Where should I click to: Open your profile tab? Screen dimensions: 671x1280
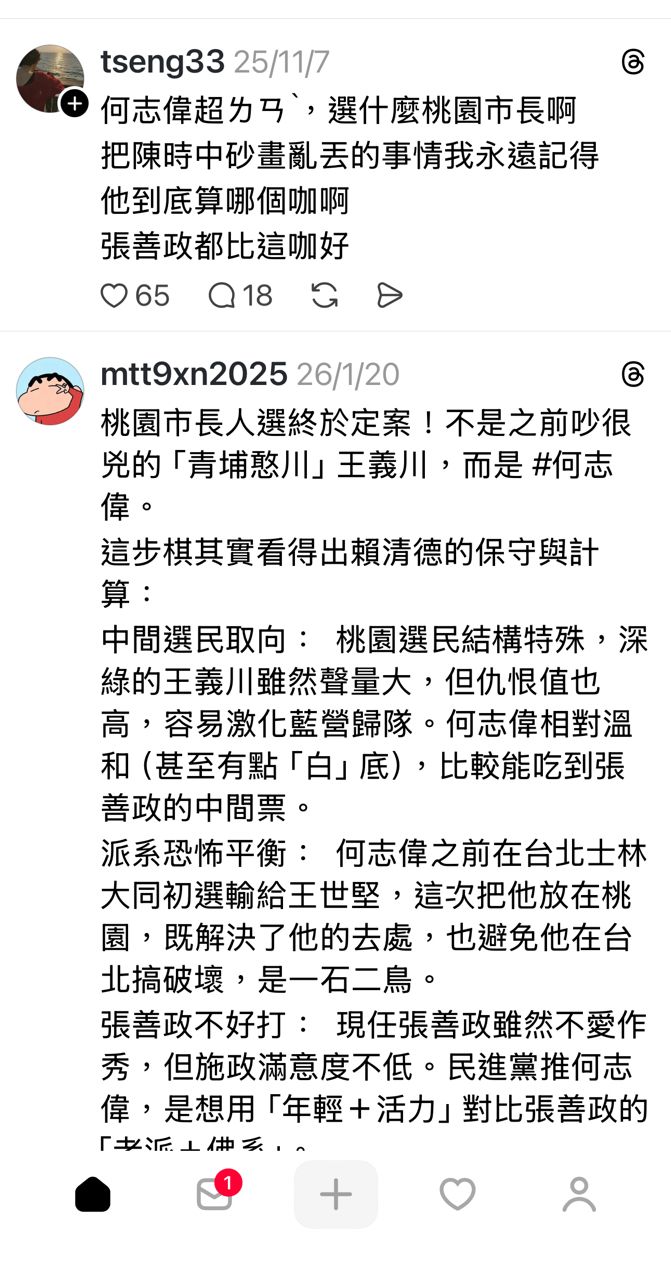pos(579,1194)
